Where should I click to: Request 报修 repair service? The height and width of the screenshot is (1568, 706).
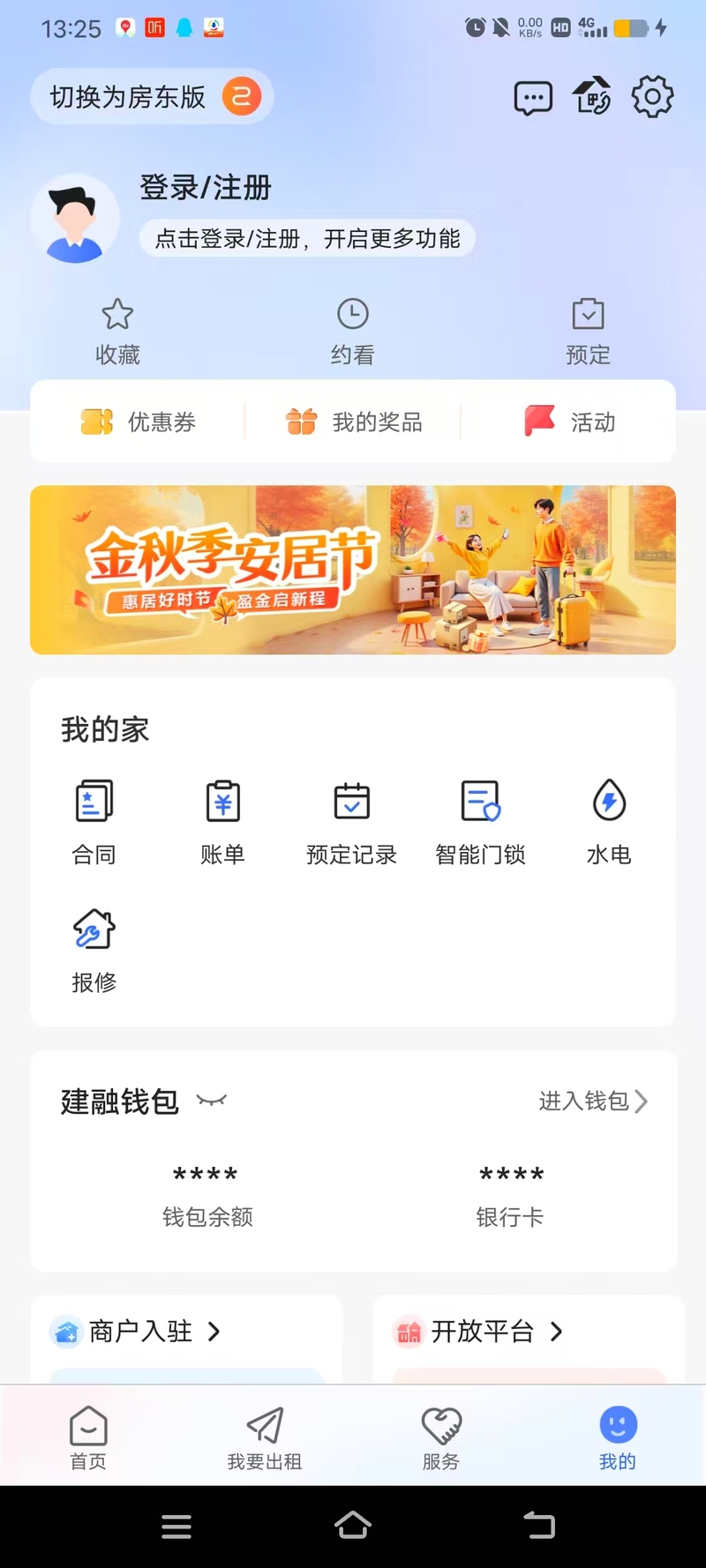(94, 950)
